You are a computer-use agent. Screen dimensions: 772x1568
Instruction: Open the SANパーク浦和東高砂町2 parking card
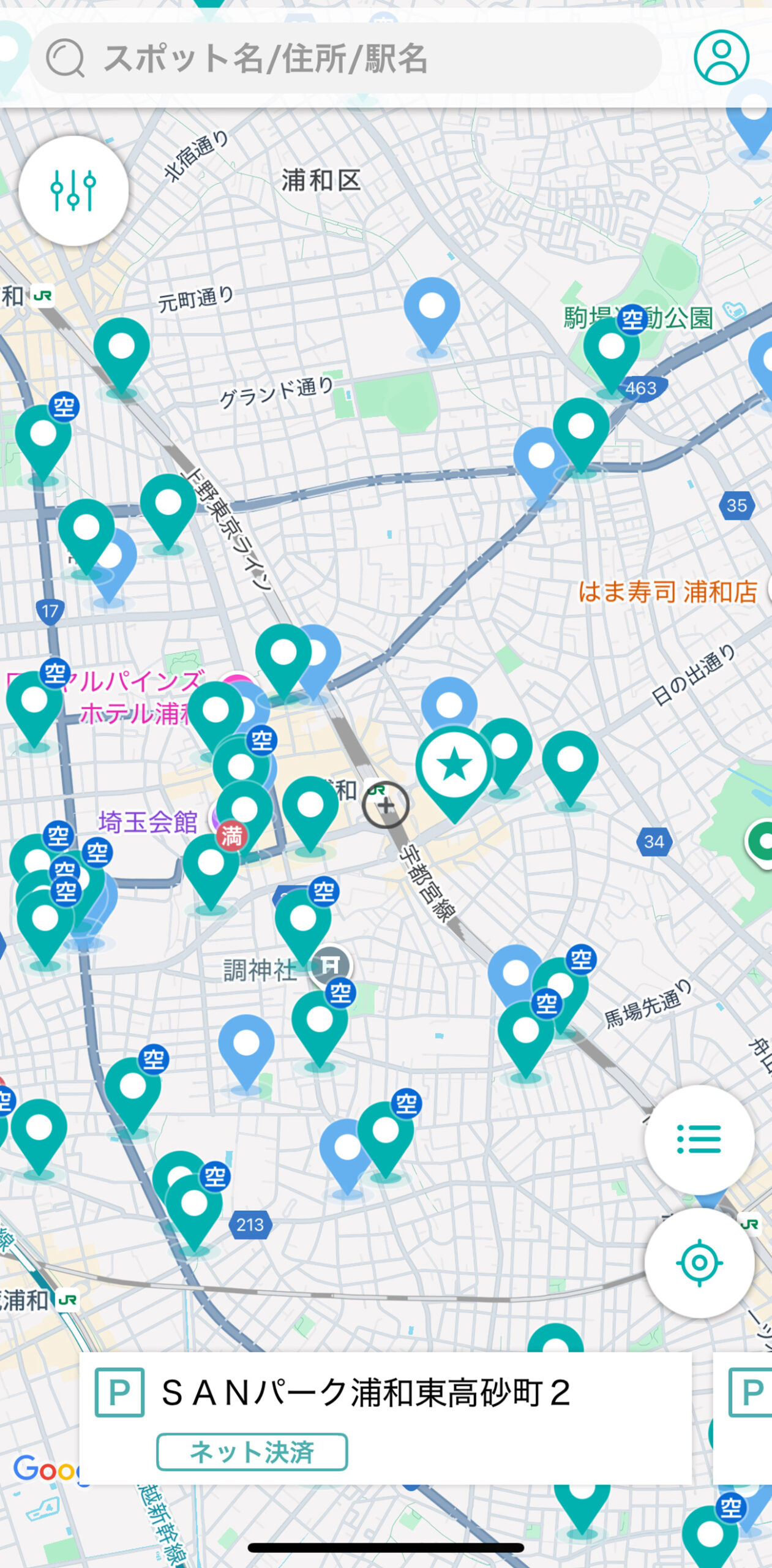tap(386, 1406)
